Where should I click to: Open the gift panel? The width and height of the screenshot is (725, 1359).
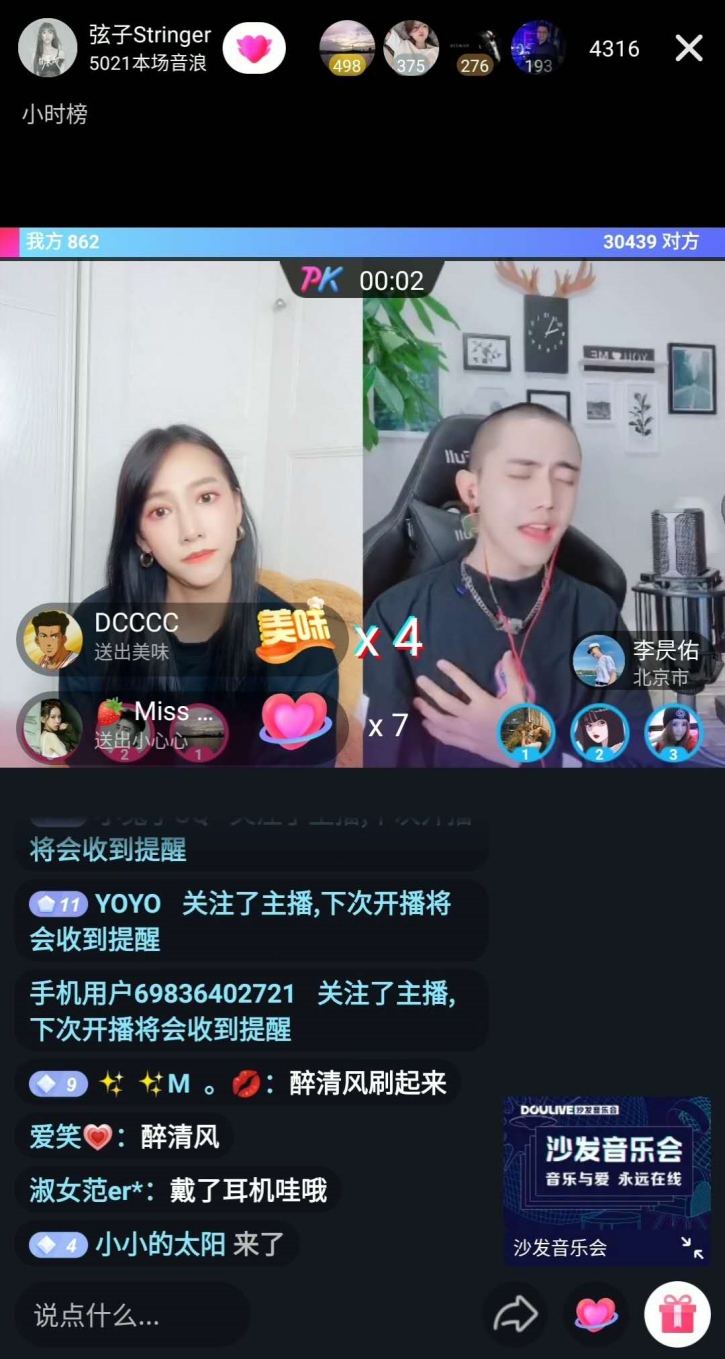tap(677, 1315)
